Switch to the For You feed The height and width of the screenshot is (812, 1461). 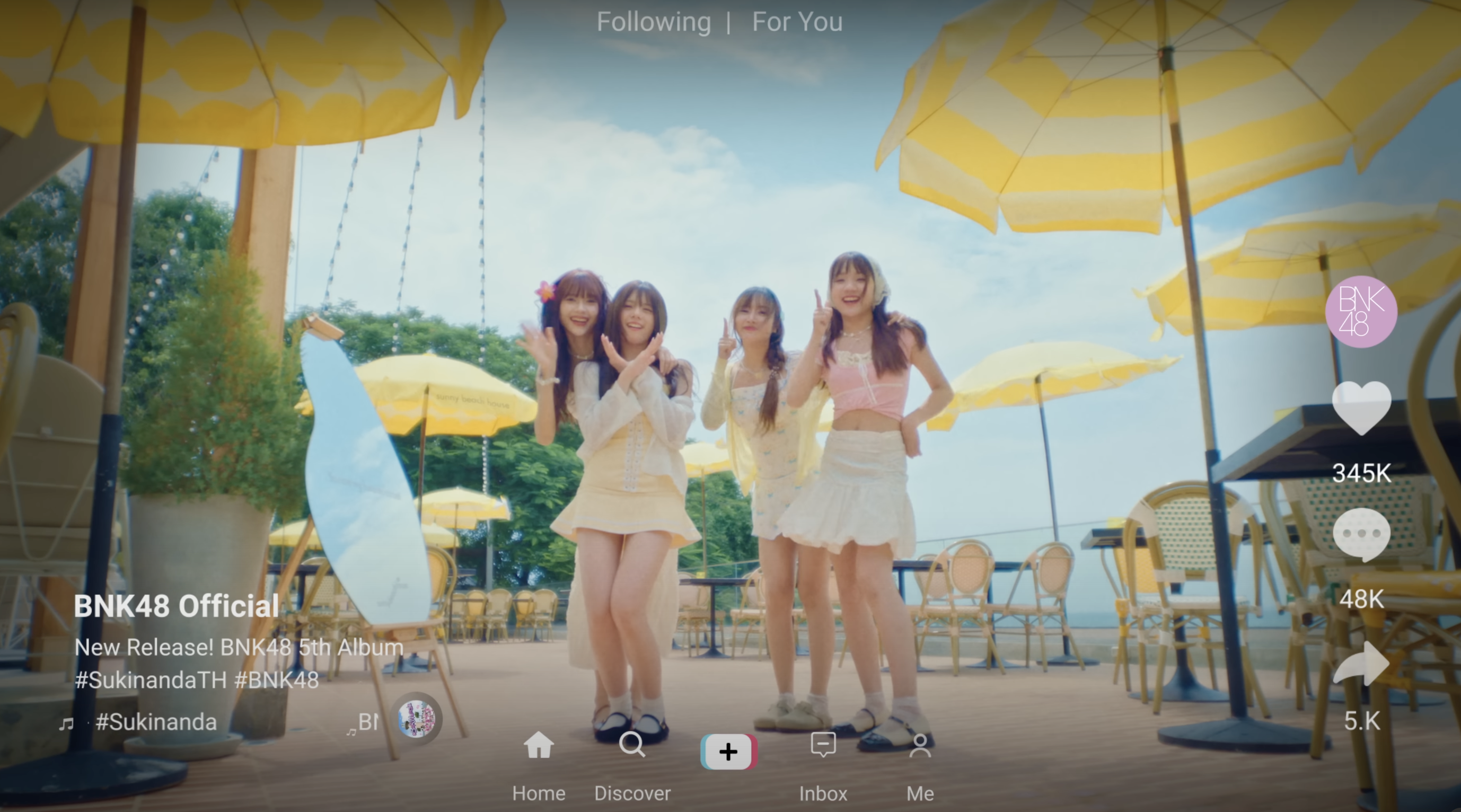[797, 23]
